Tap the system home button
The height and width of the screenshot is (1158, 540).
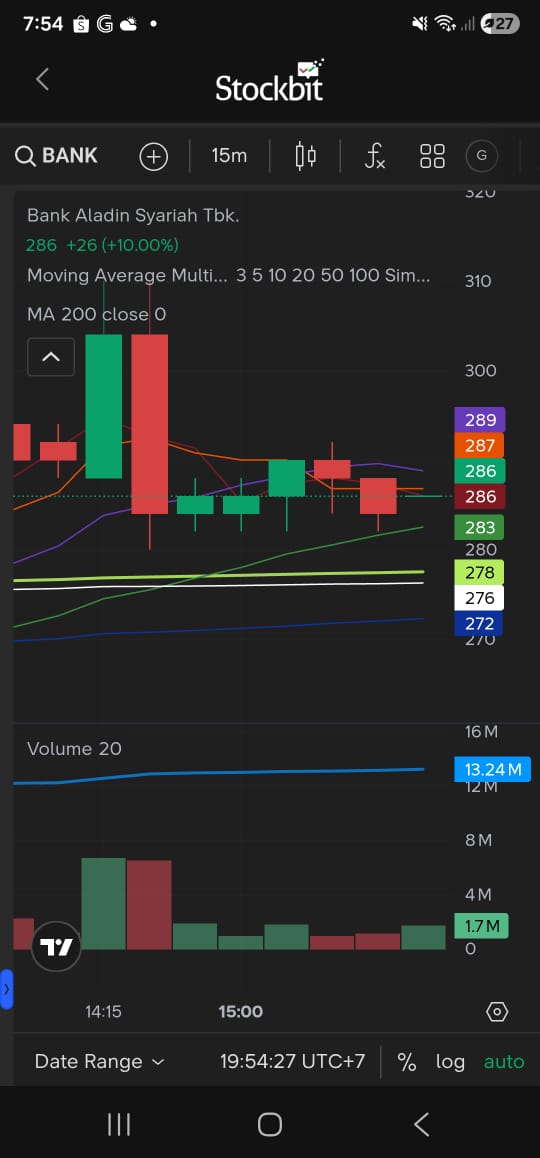pos(270,1125)
